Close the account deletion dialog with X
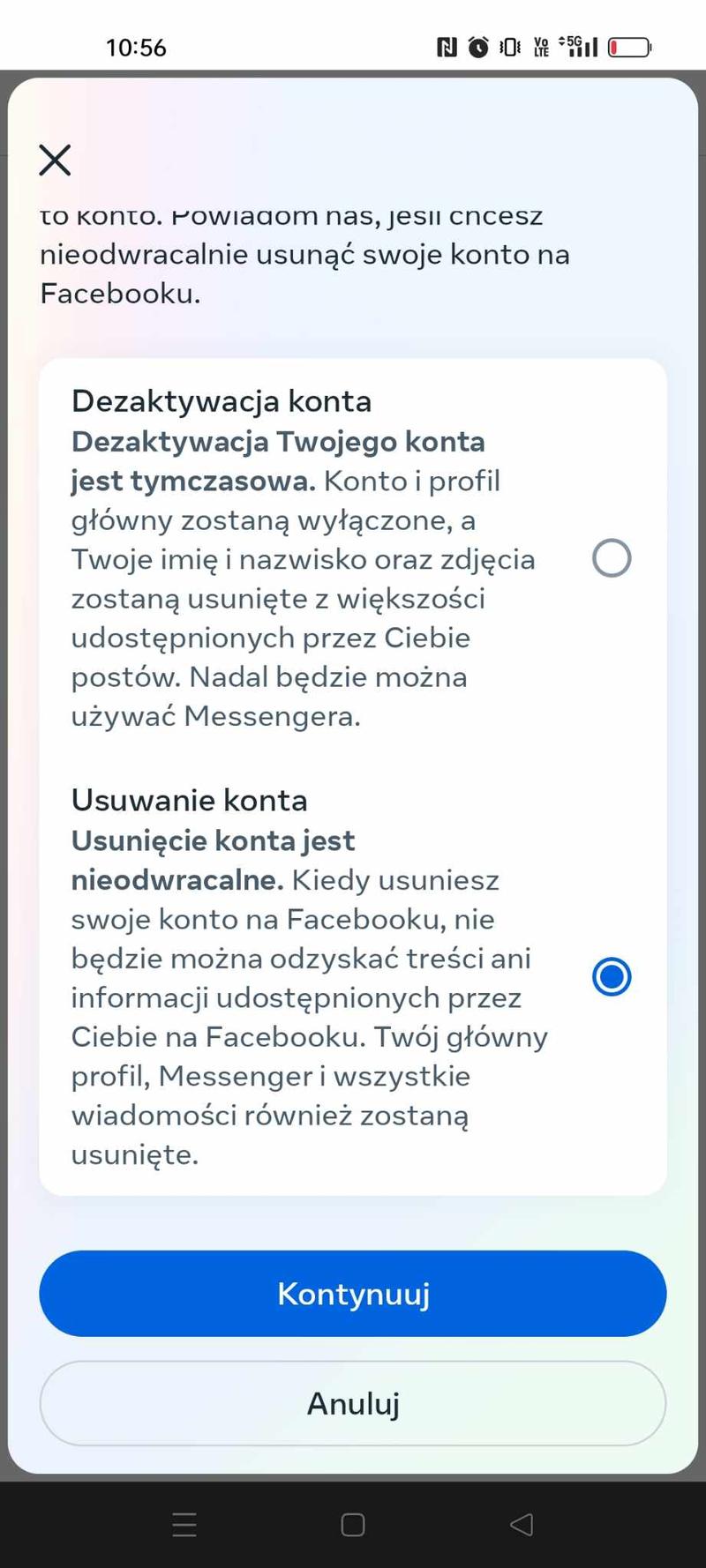Screen dimensions: 706x1568 55,161
